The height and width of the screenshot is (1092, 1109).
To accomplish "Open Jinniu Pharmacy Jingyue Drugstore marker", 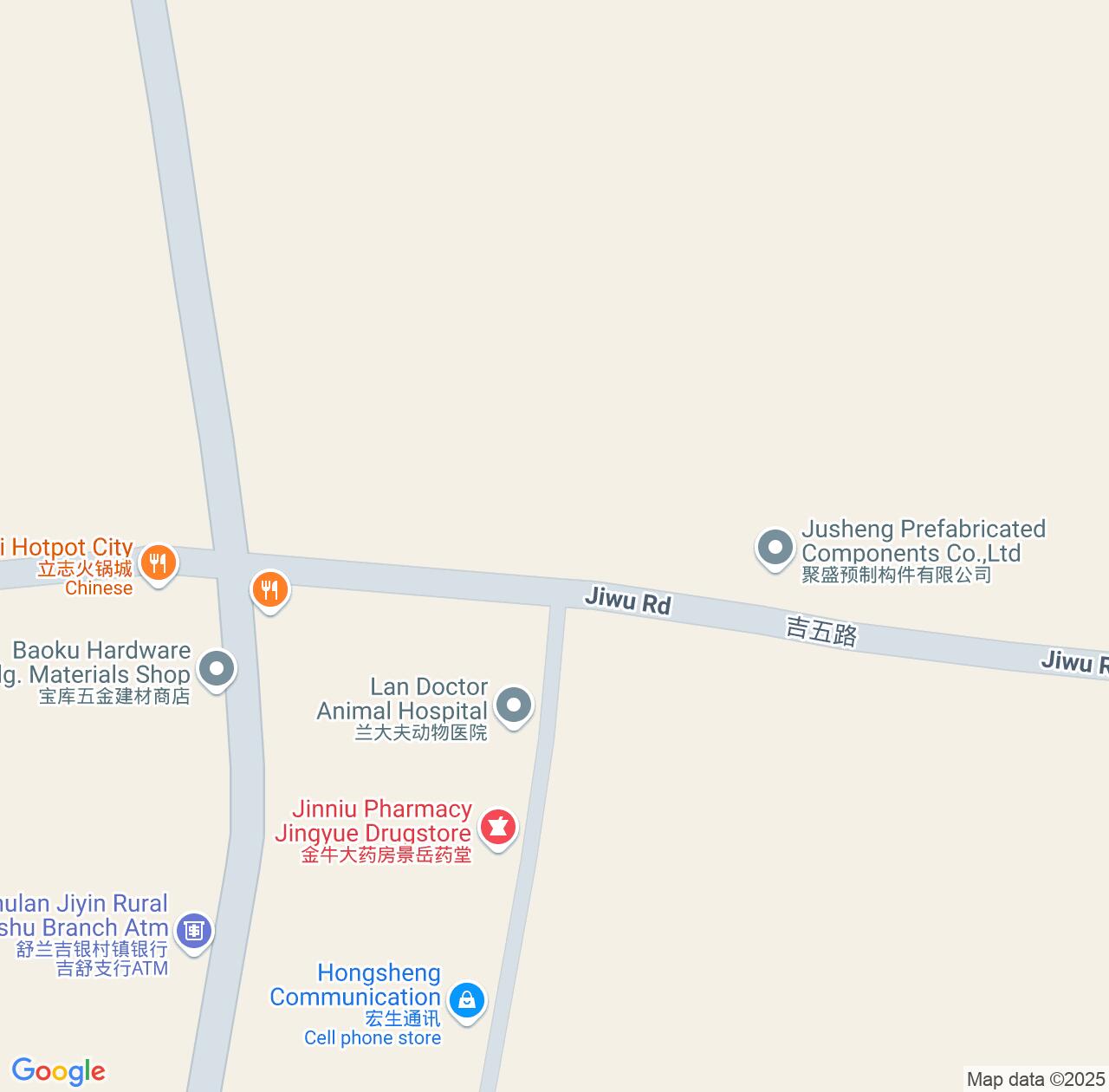I will pos(498,827).
